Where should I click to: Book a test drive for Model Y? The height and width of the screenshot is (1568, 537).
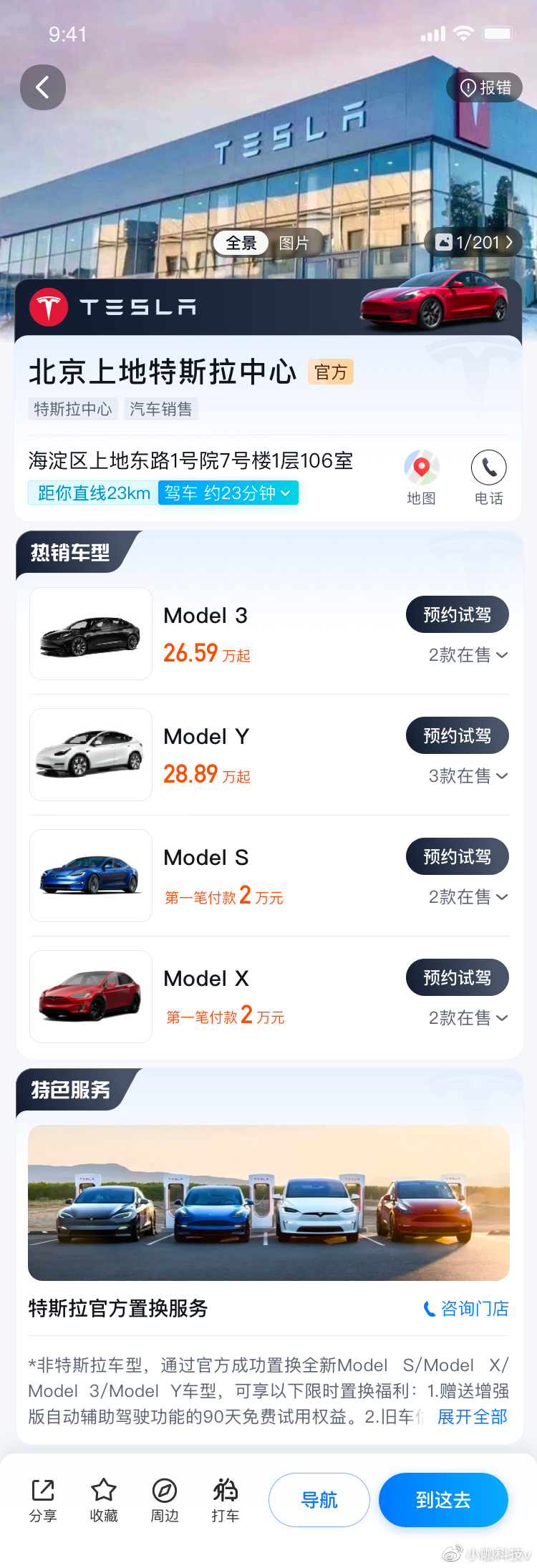457,735
